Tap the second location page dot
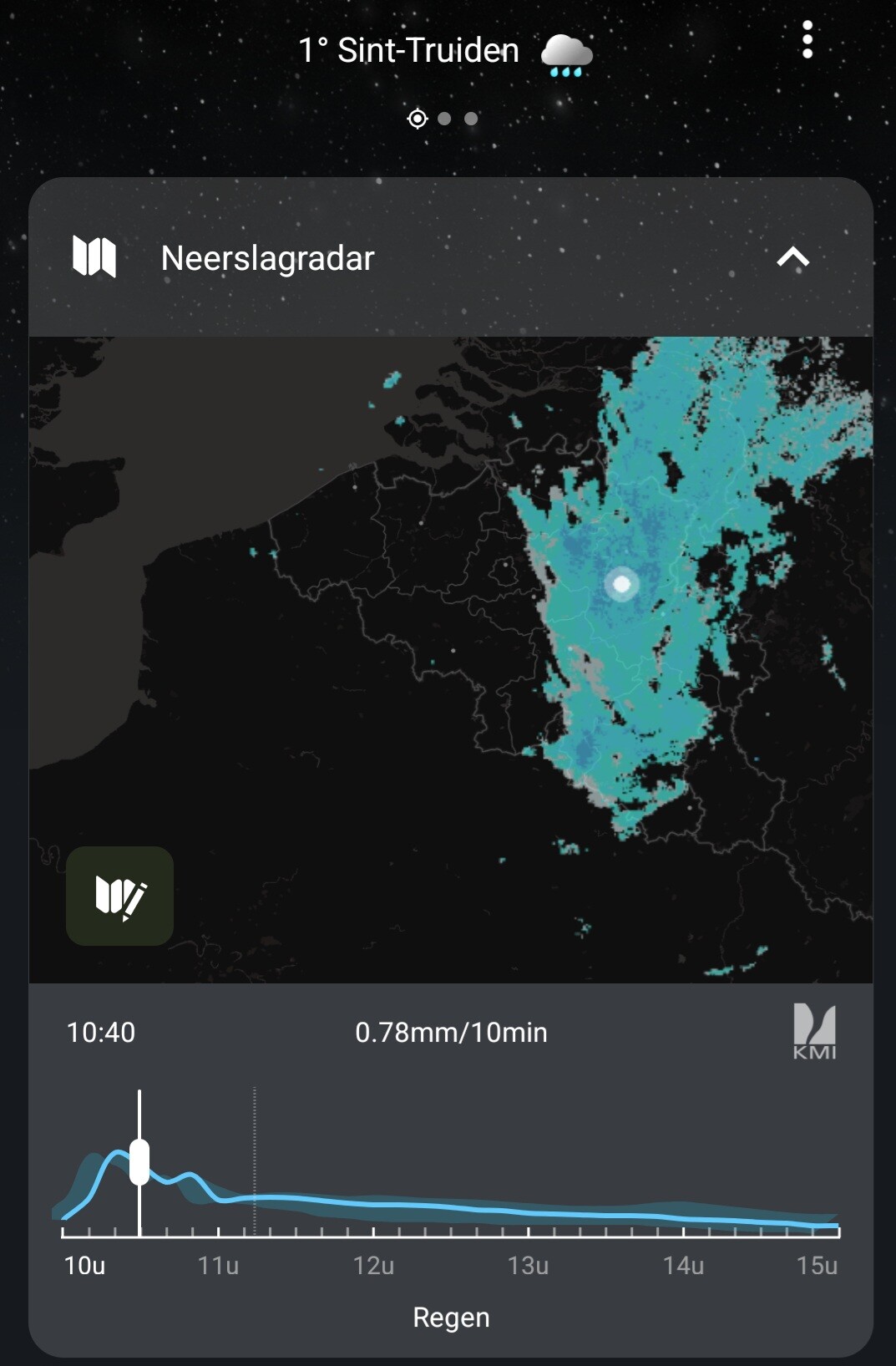Viewport: 896px width, 1366px height. (444, 119)
